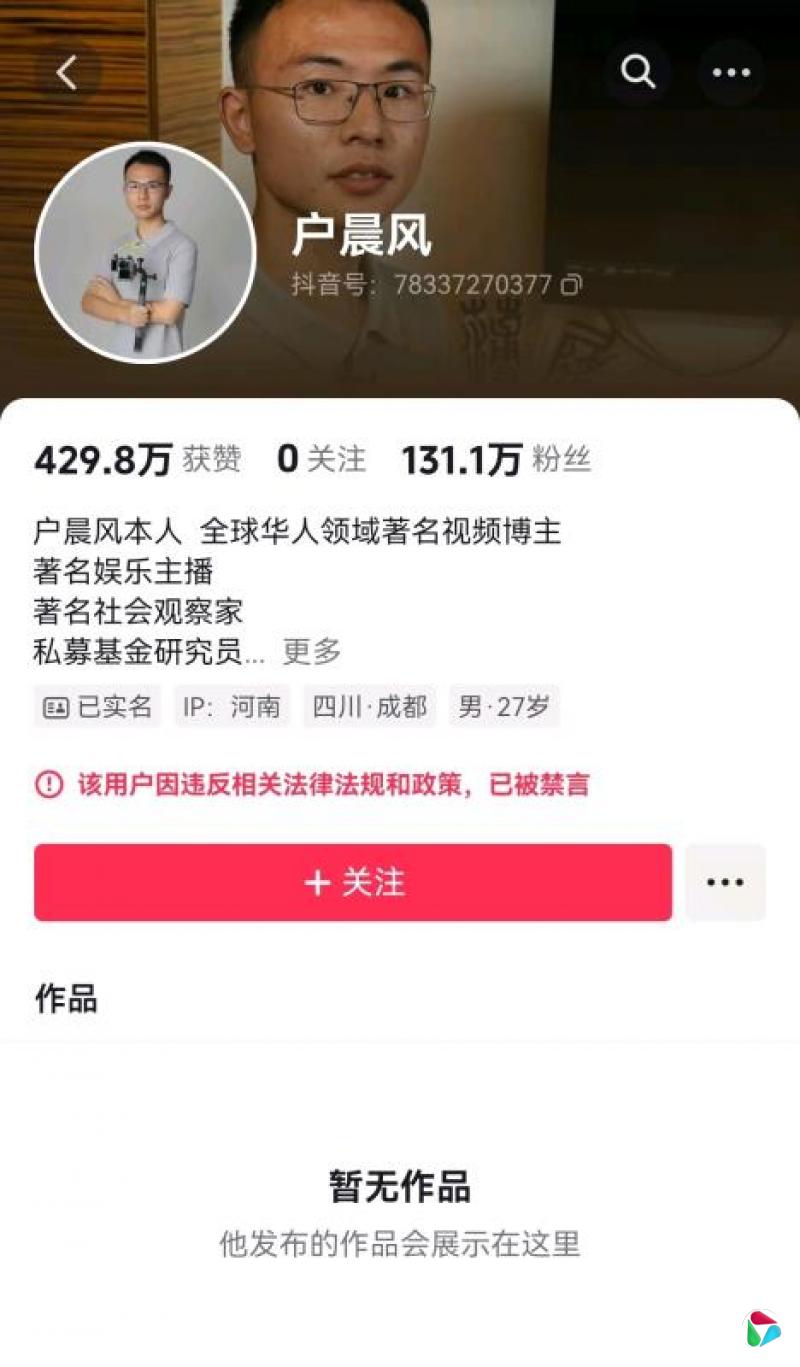
Task: Copy the Douyin ID number
Action: coord(571,285)
